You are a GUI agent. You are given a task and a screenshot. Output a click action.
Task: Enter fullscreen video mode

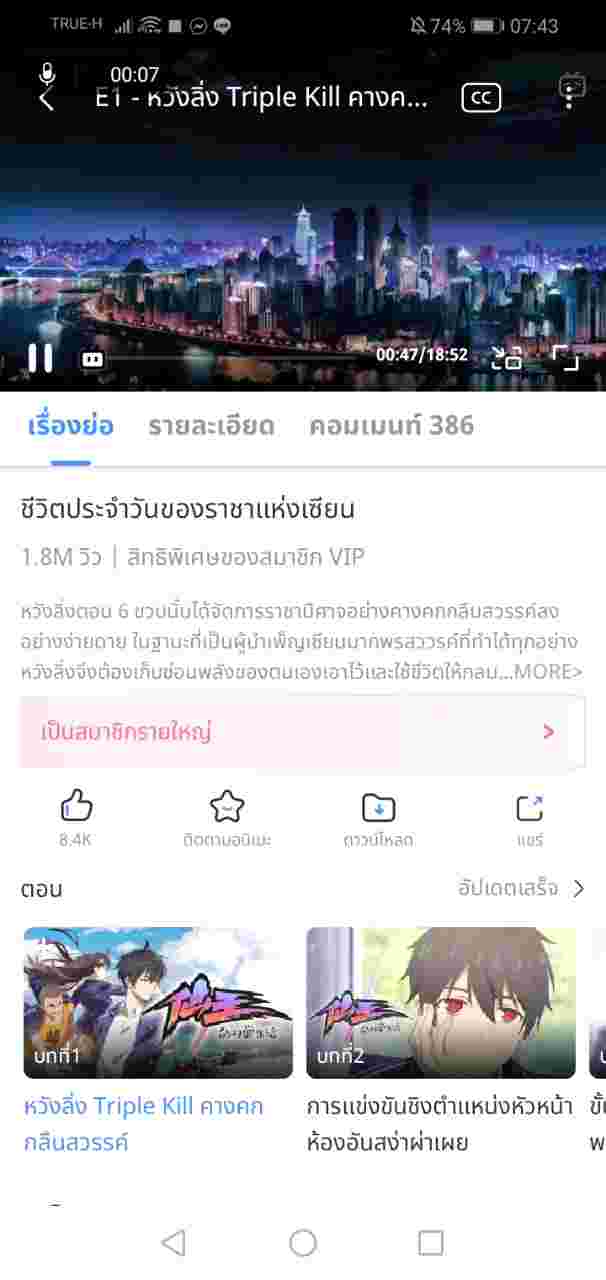coord(566,358)
